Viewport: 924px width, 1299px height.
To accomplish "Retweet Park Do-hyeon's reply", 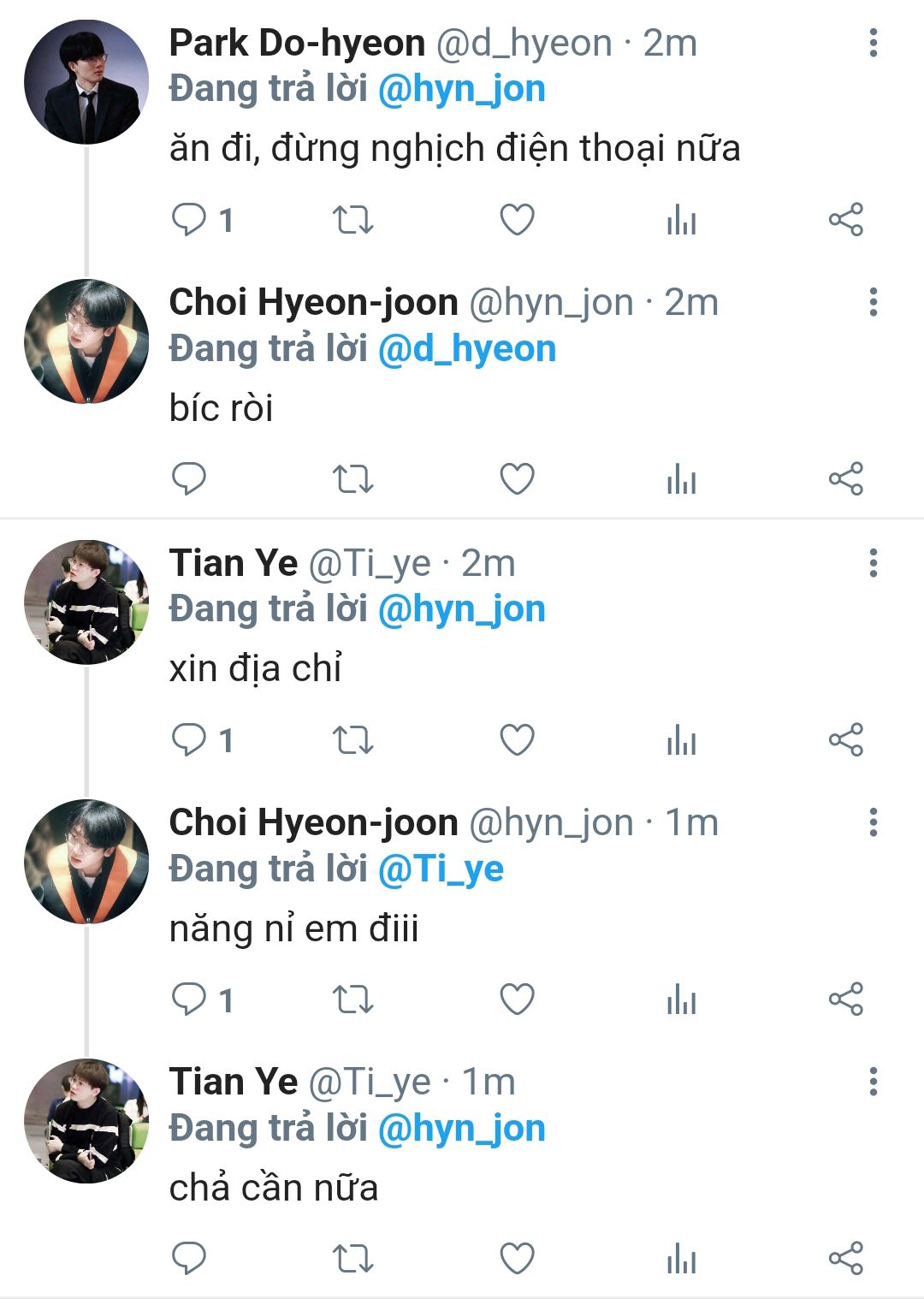I will coord(352,220).
